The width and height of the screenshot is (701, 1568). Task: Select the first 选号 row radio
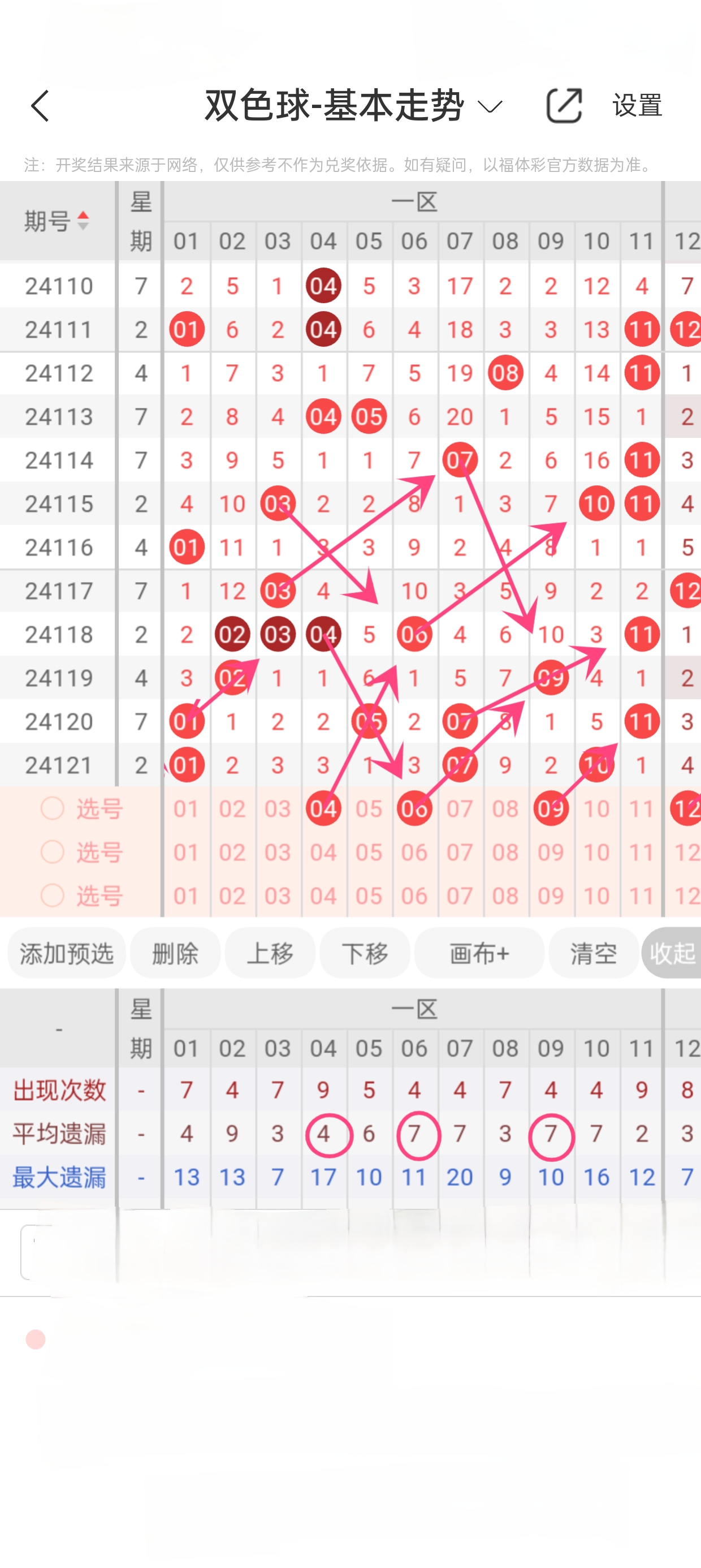tap(53, 808)
